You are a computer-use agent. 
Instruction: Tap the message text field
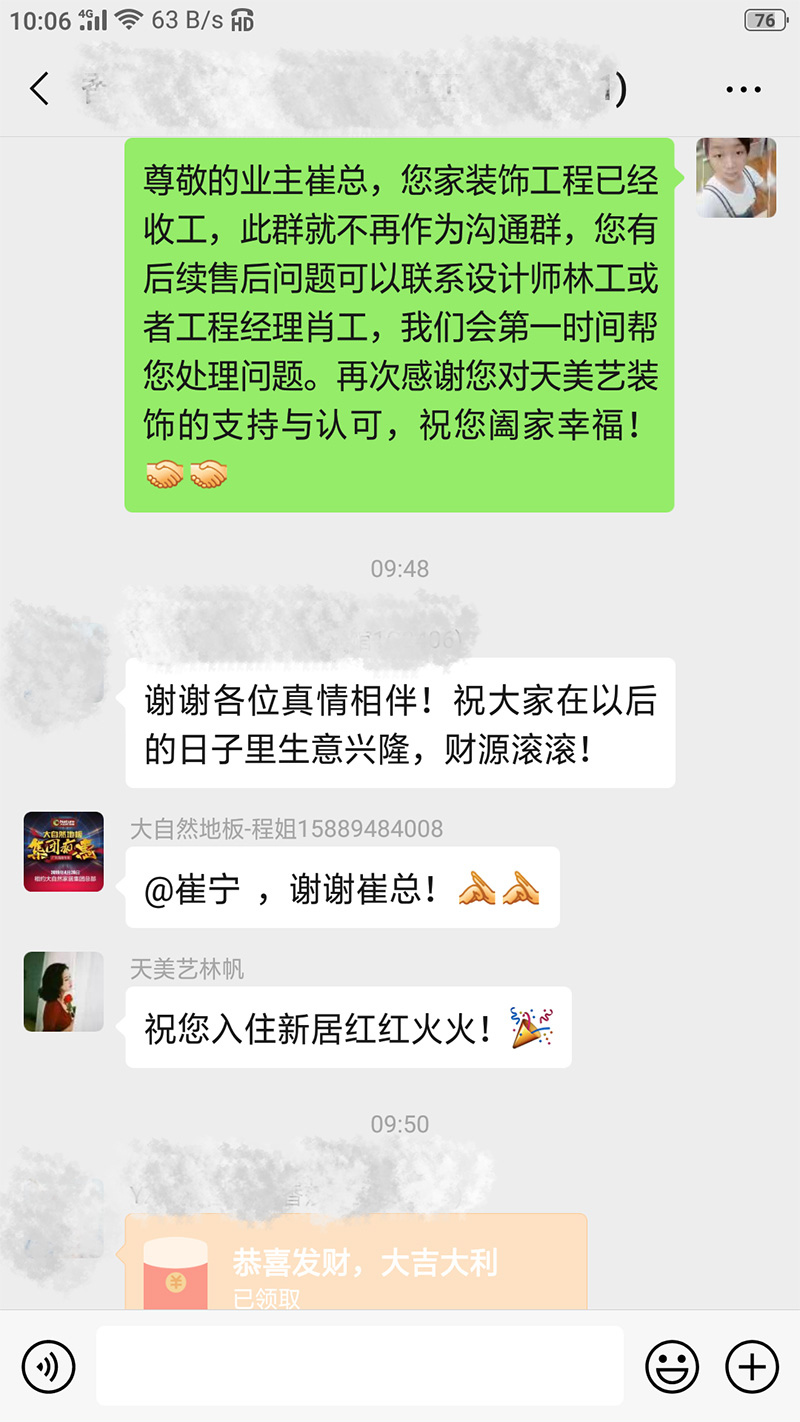point(360,1366)
